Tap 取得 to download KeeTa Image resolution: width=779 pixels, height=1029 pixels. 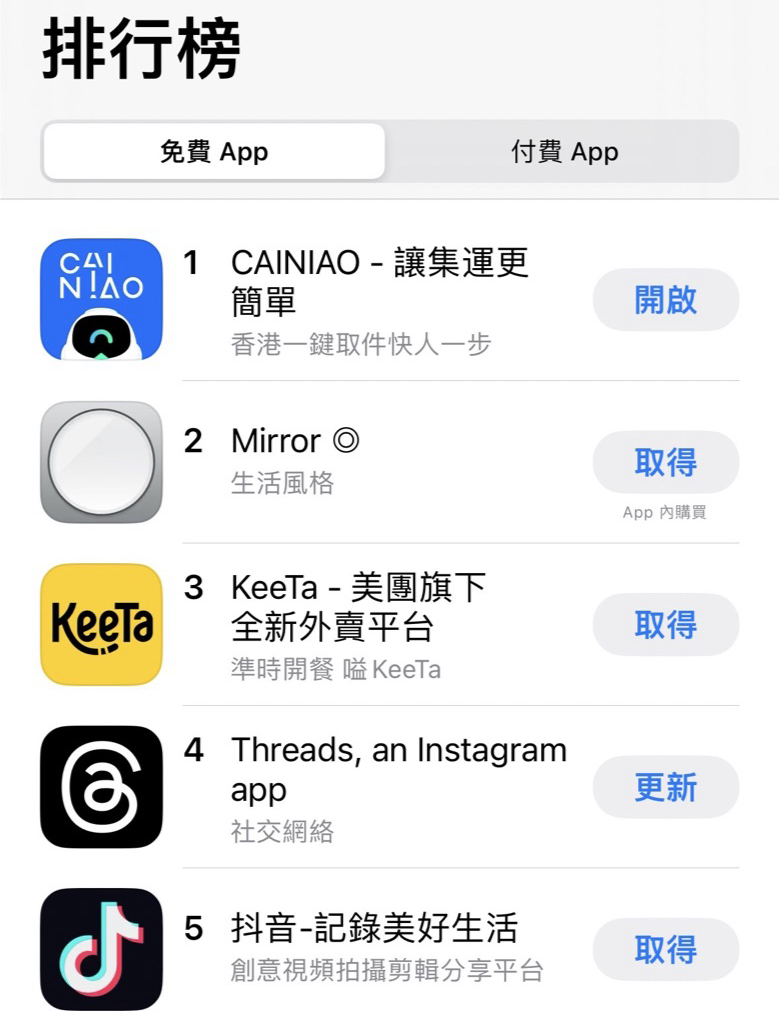[665, 625]
